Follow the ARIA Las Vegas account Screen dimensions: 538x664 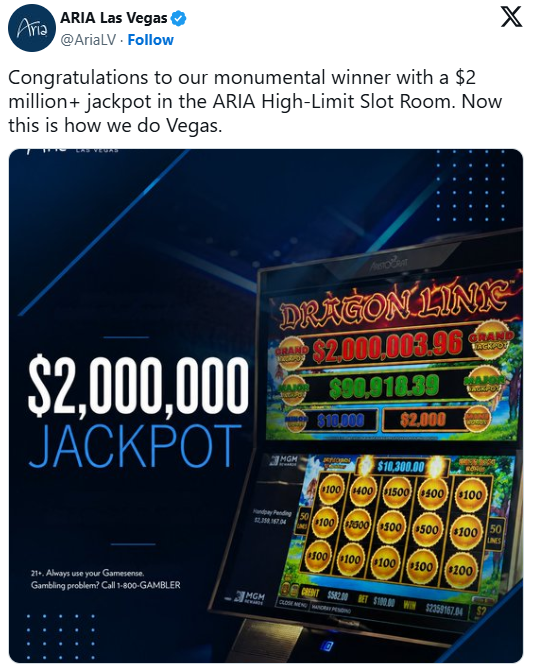pyautogui.click(x=150, y=40)
